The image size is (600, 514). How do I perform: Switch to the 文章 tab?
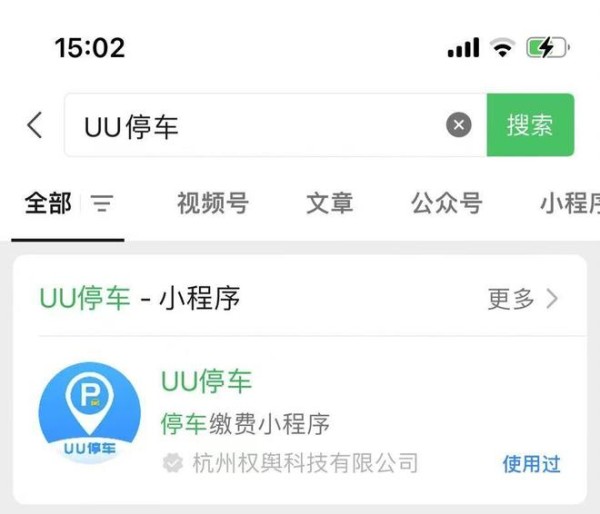tap(329, 204)
